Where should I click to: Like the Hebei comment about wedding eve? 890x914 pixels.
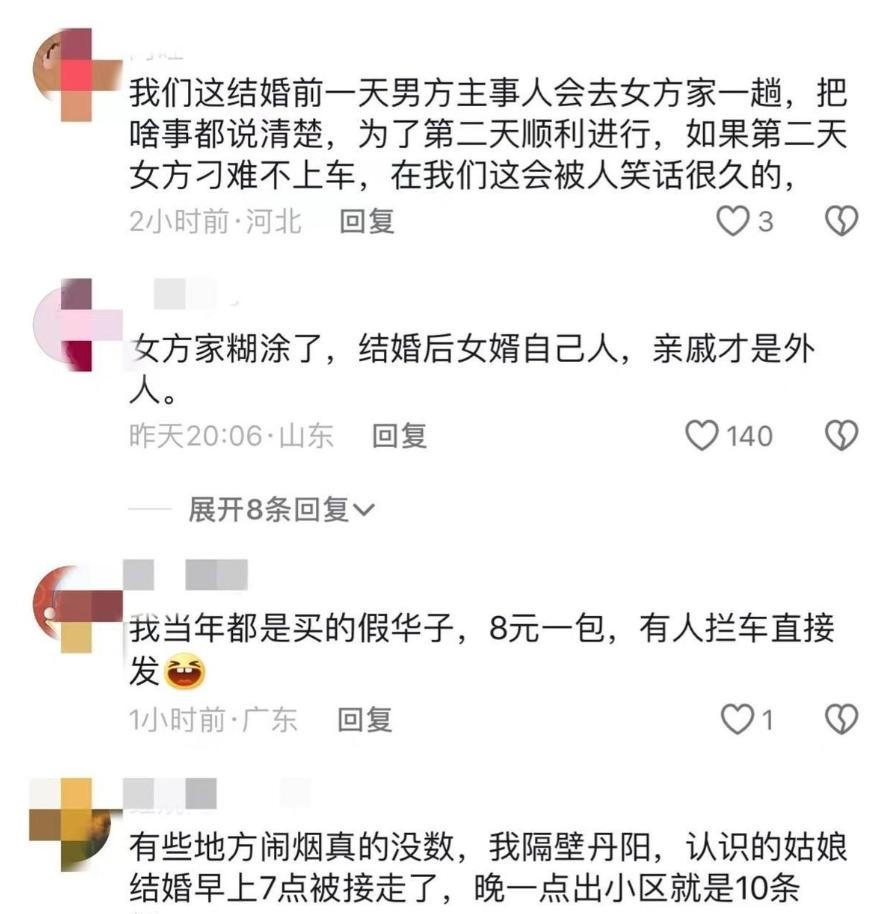click(x=734, y=221)
